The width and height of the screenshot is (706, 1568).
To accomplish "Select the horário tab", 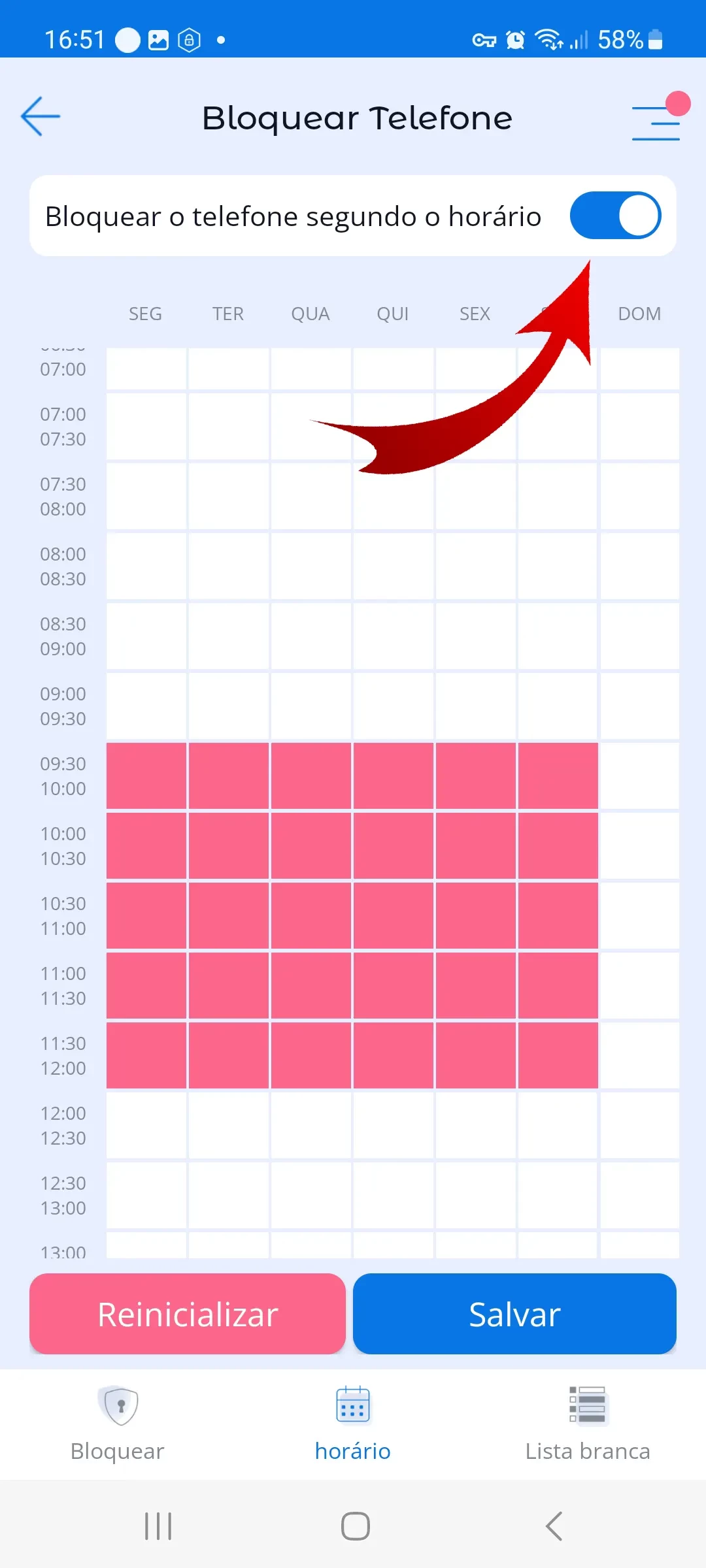I will 353,1423.
